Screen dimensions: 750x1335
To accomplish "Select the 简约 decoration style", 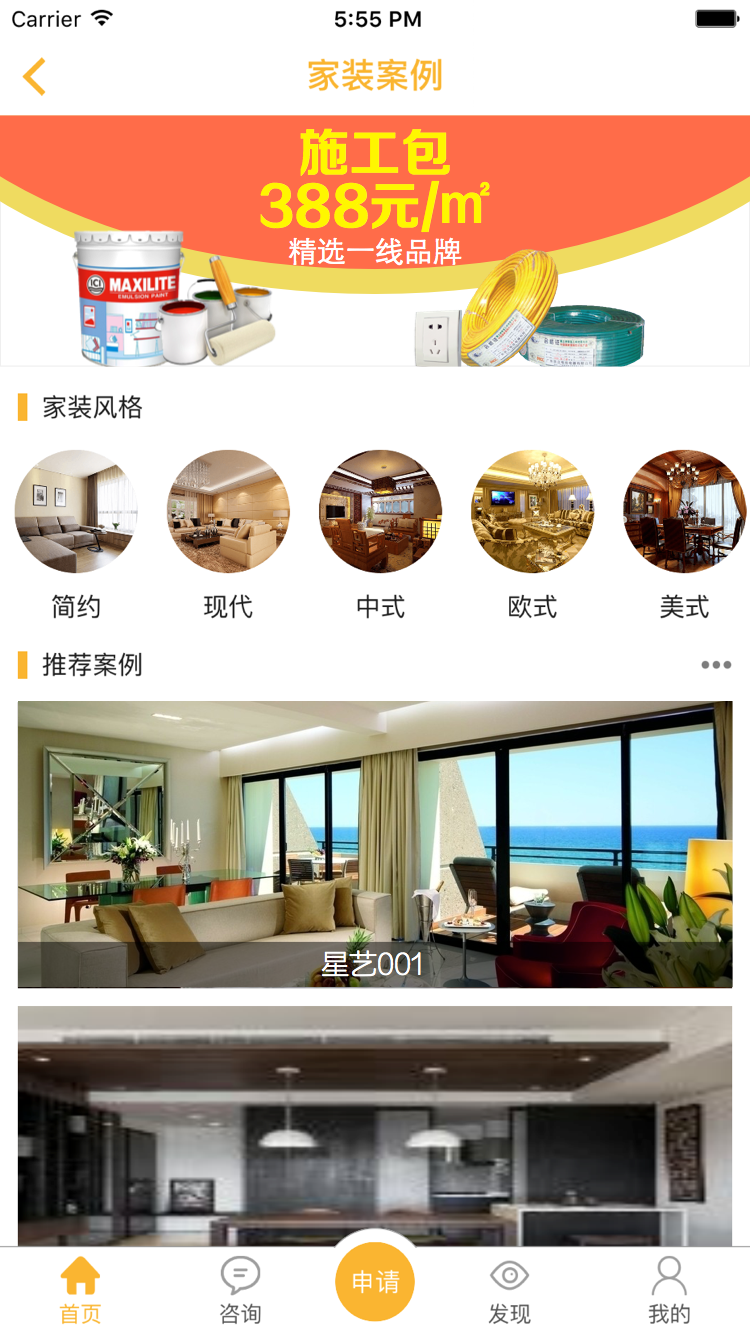I will pos(76,535).
